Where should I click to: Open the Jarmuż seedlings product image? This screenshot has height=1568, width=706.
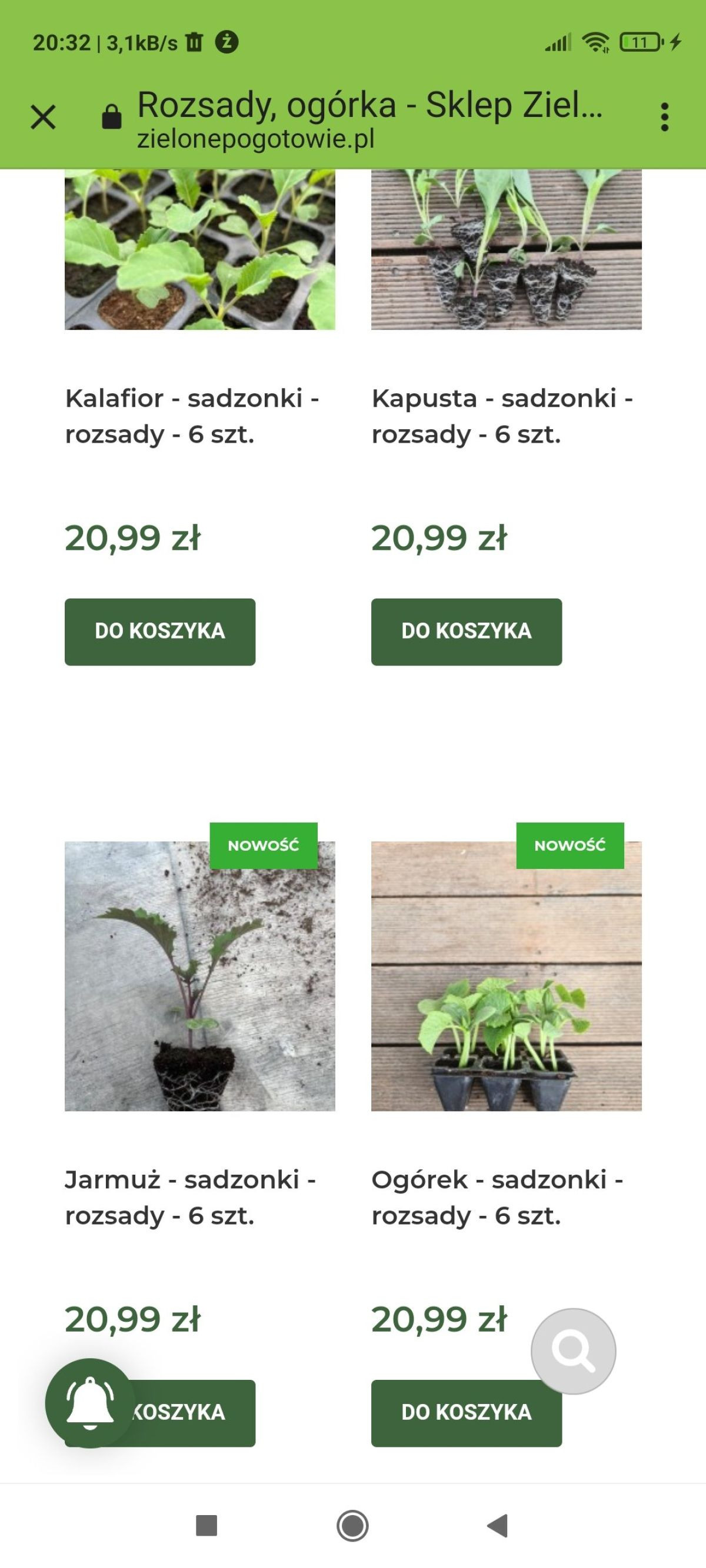[x=200, y=976]
